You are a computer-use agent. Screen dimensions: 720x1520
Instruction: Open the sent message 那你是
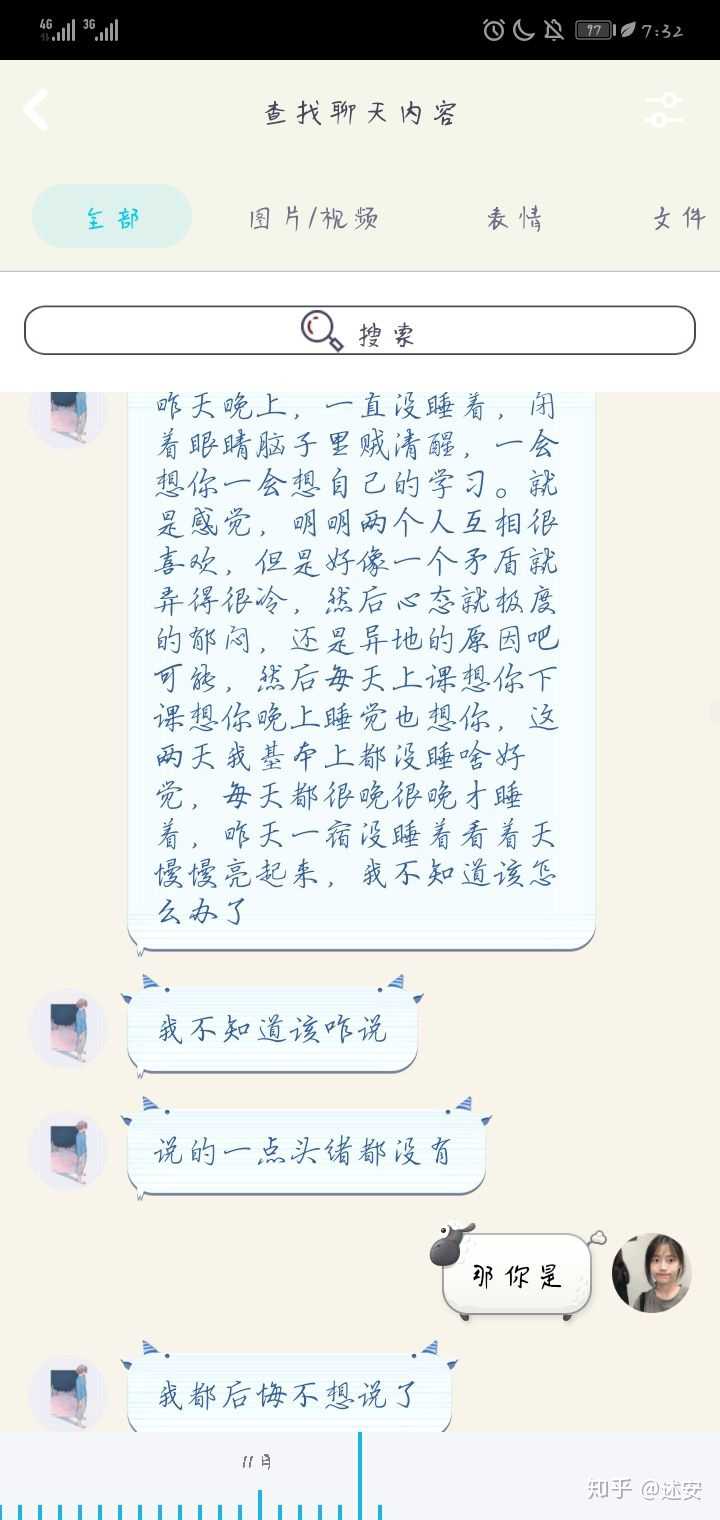point(517,1276)
